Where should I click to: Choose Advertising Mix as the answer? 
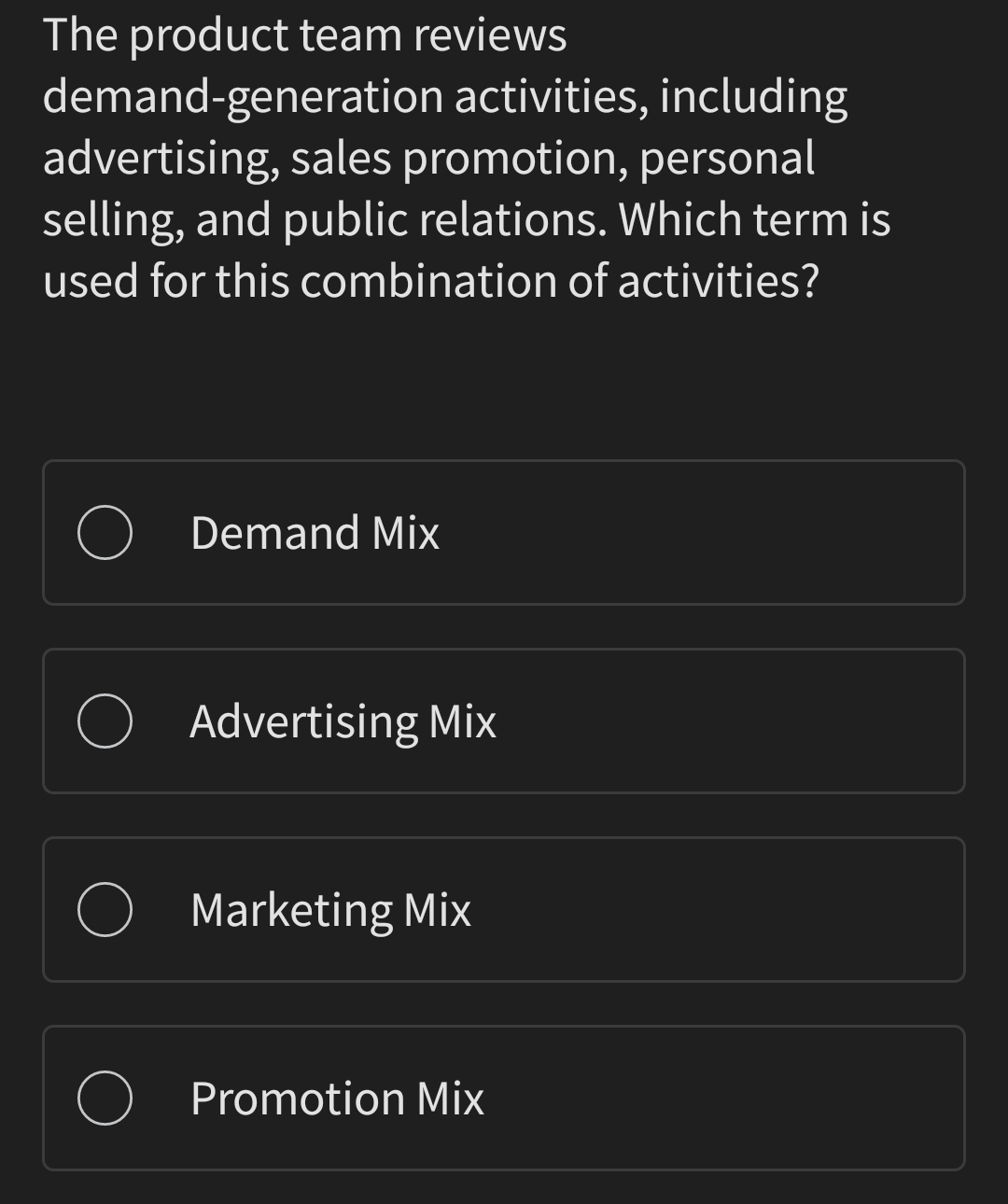coord(105,721)
